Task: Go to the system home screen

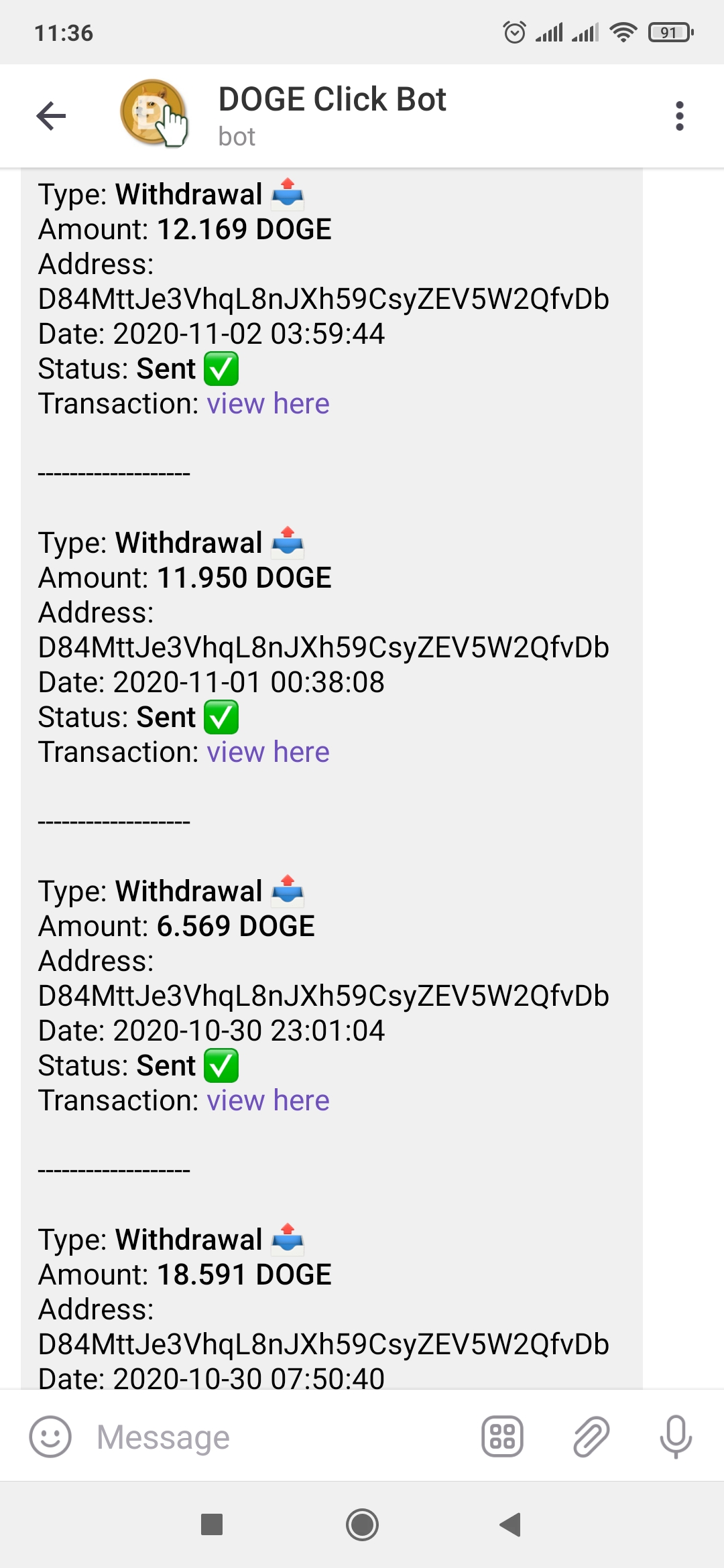Action: [362, 1525]
